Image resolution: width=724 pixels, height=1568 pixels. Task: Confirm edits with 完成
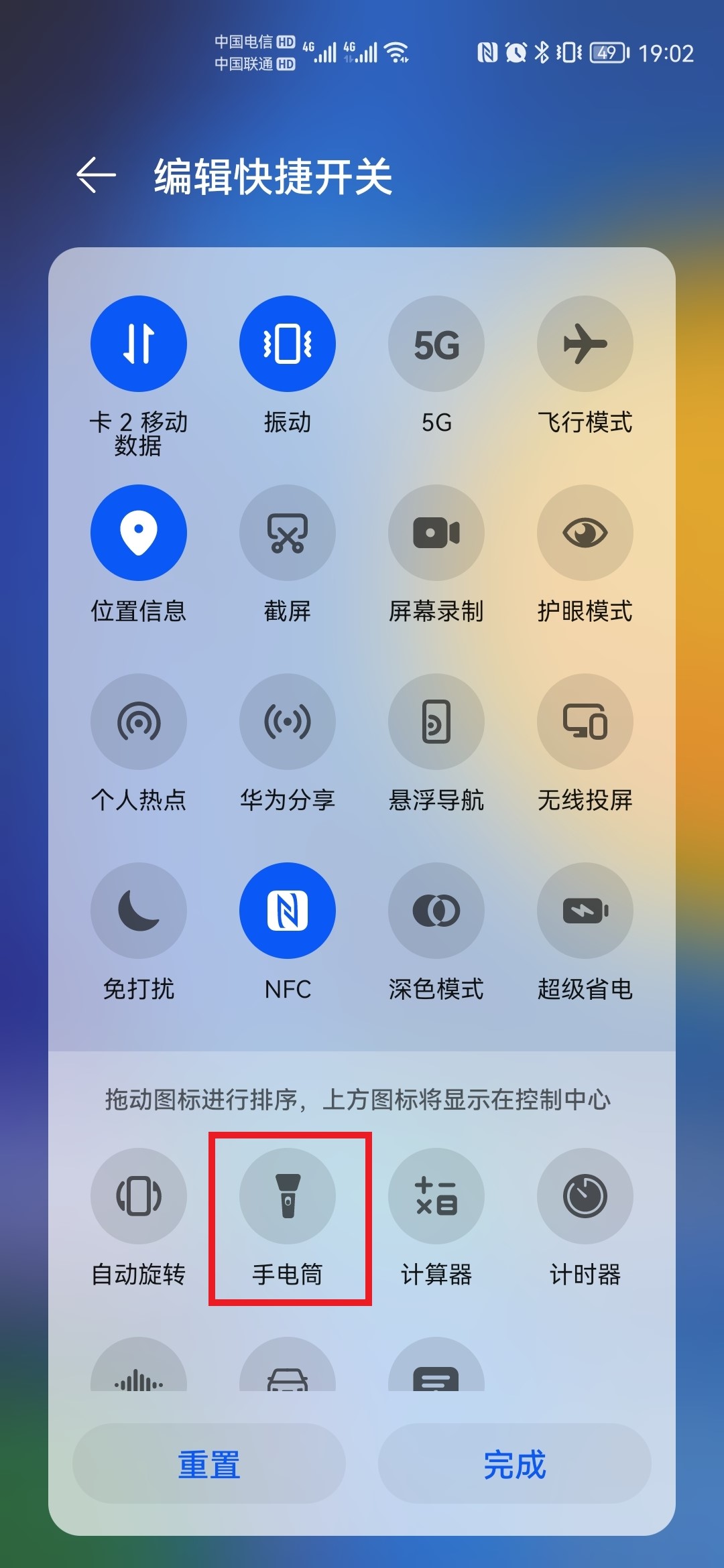(515, 1463)
